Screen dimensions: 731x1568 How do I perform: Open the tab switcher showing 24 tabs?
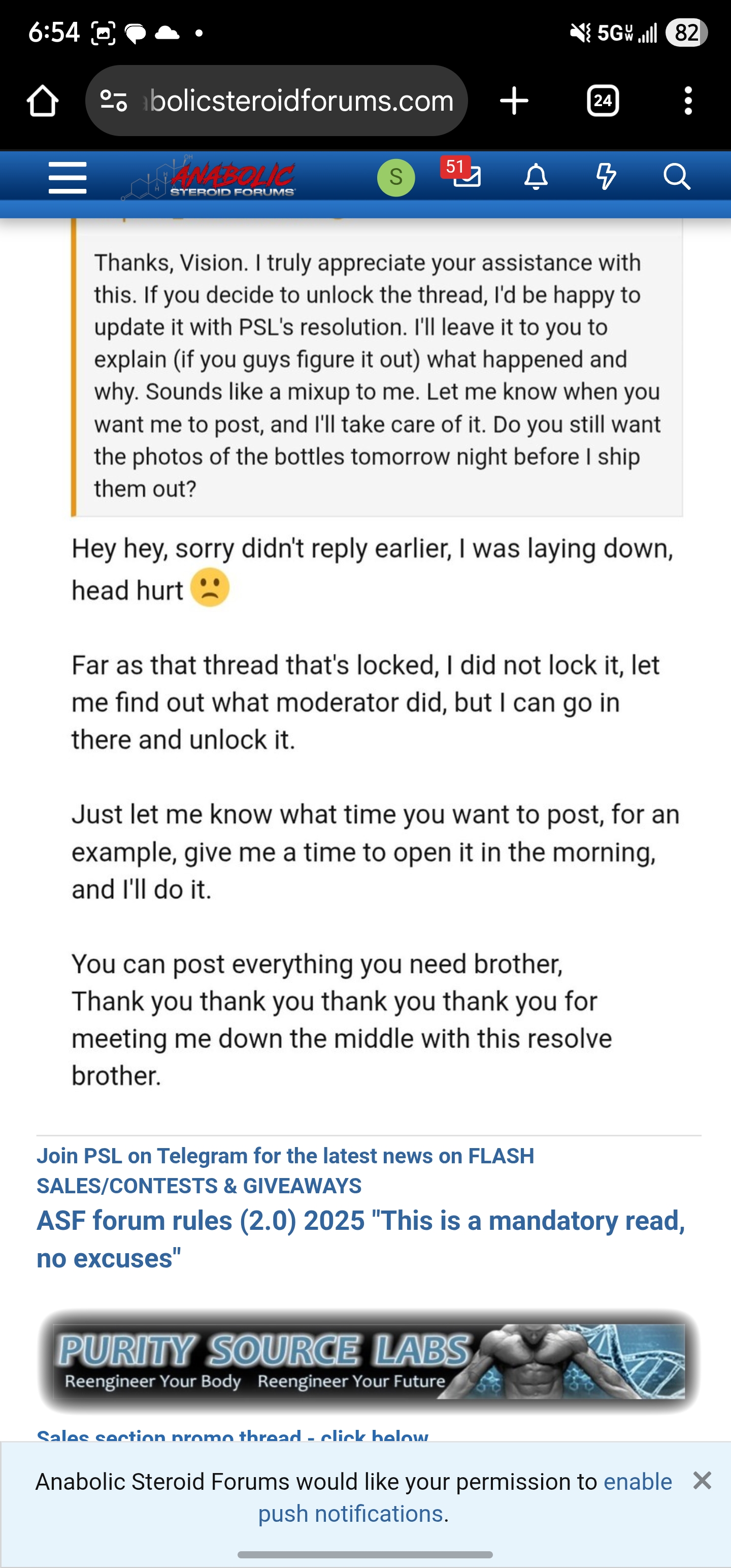tap(603, 101)
